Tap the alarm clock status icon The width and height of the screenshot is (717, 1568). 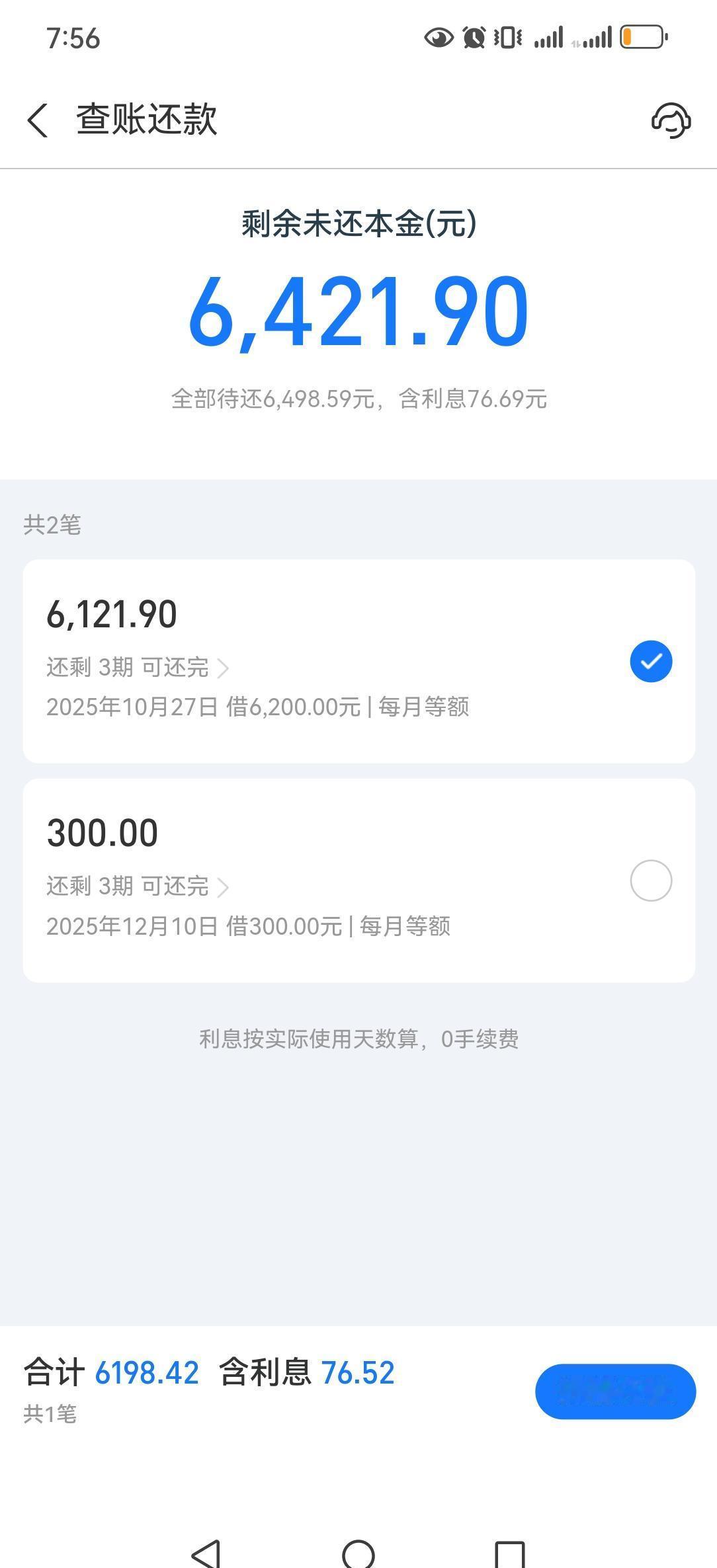(472, 38)
